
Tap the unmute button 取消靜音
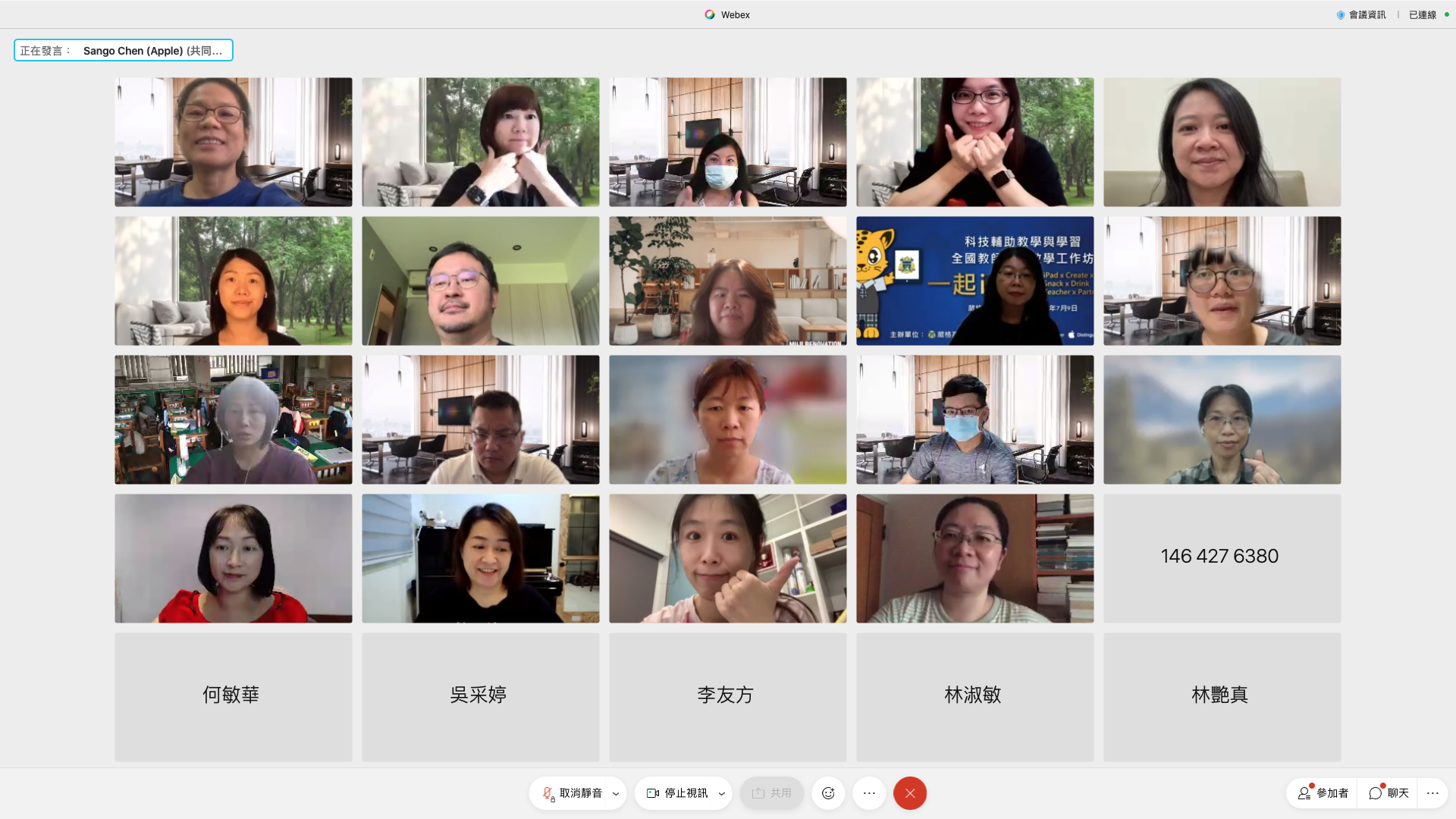(x=572, y=793)
